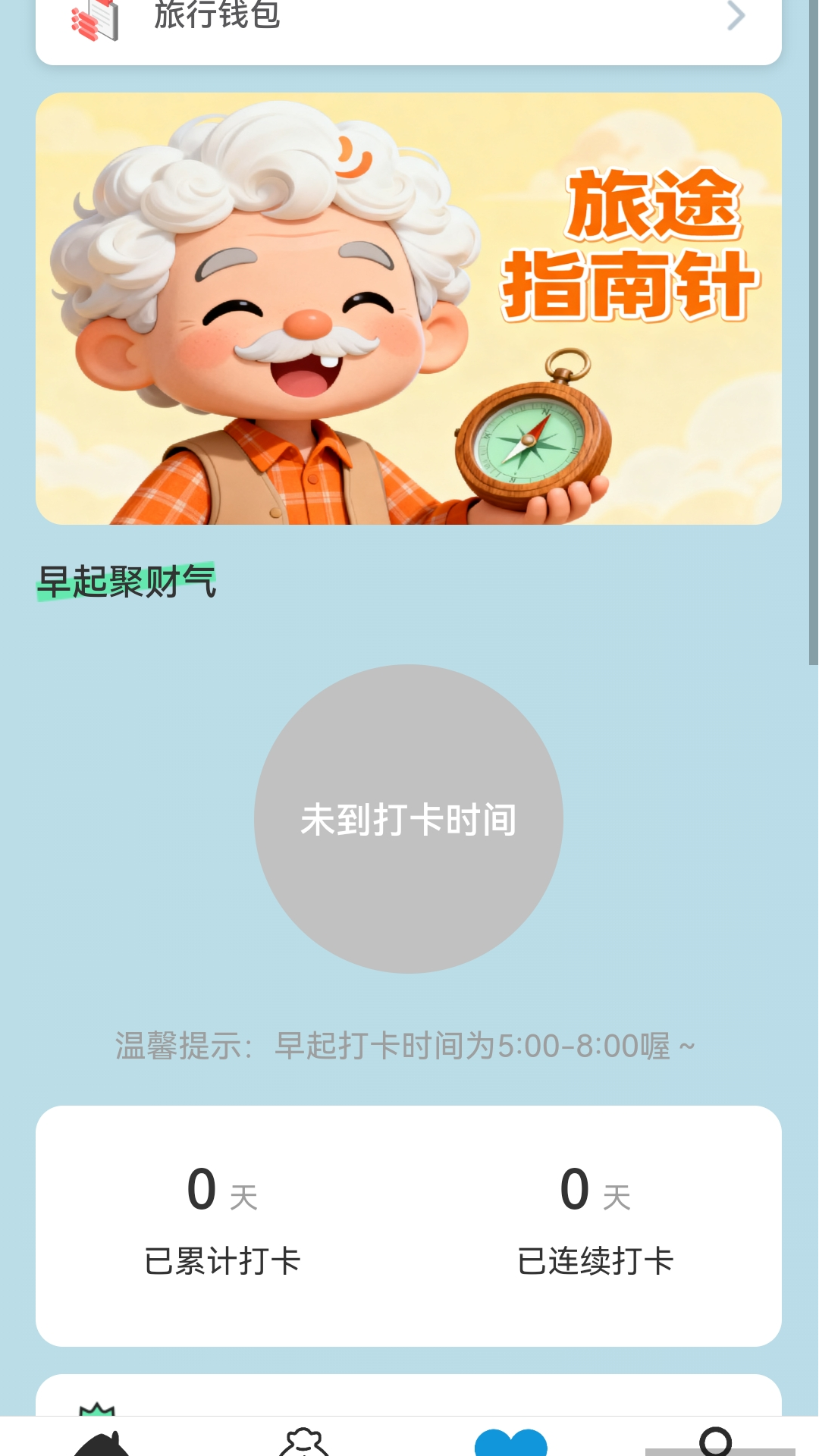Open the 旅途指南针 banner image
Viewport: 819px width, 1456px height.
(x=409, y=307)
